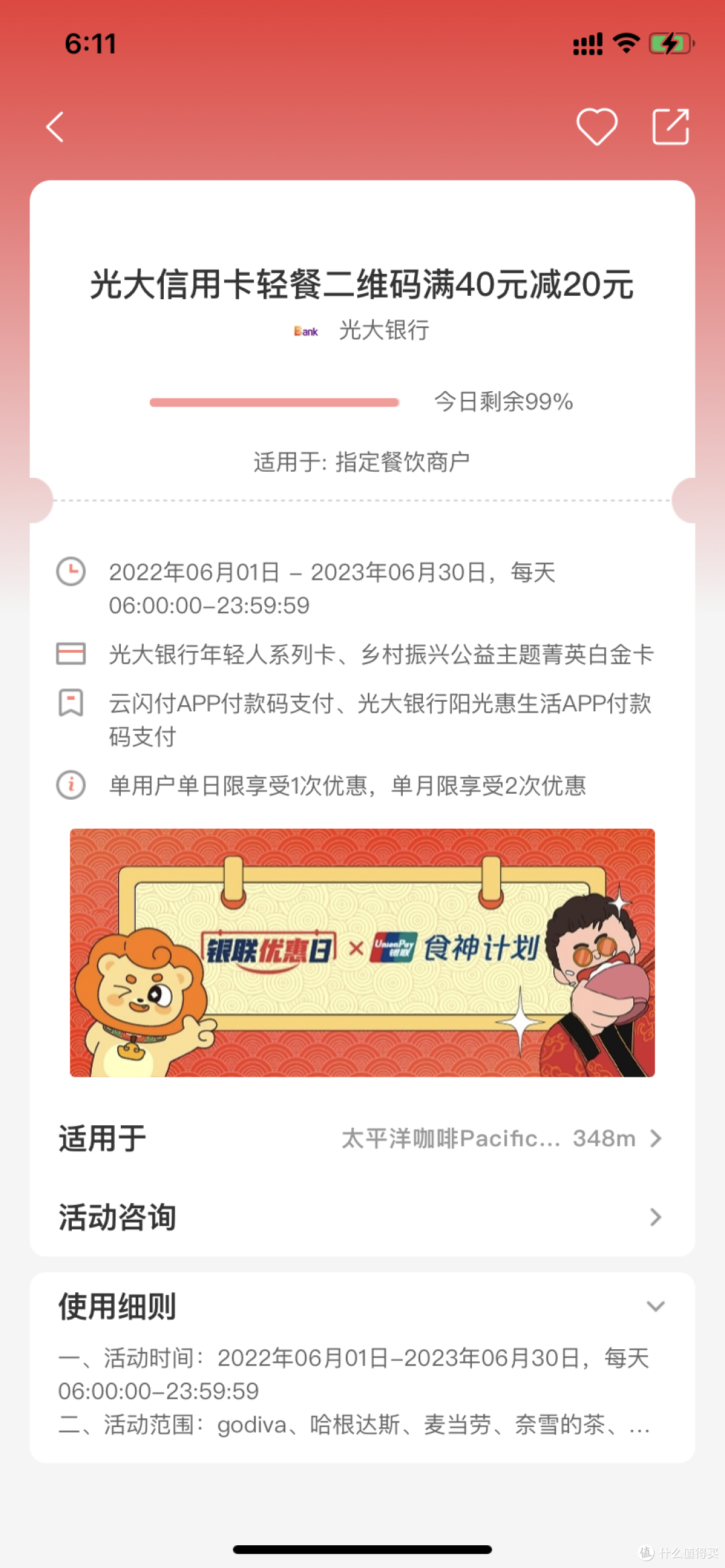This screenshot has height=1568, width=725.
Task: Expand the 使用细则 section
Action: click(x=655, y=1306)
